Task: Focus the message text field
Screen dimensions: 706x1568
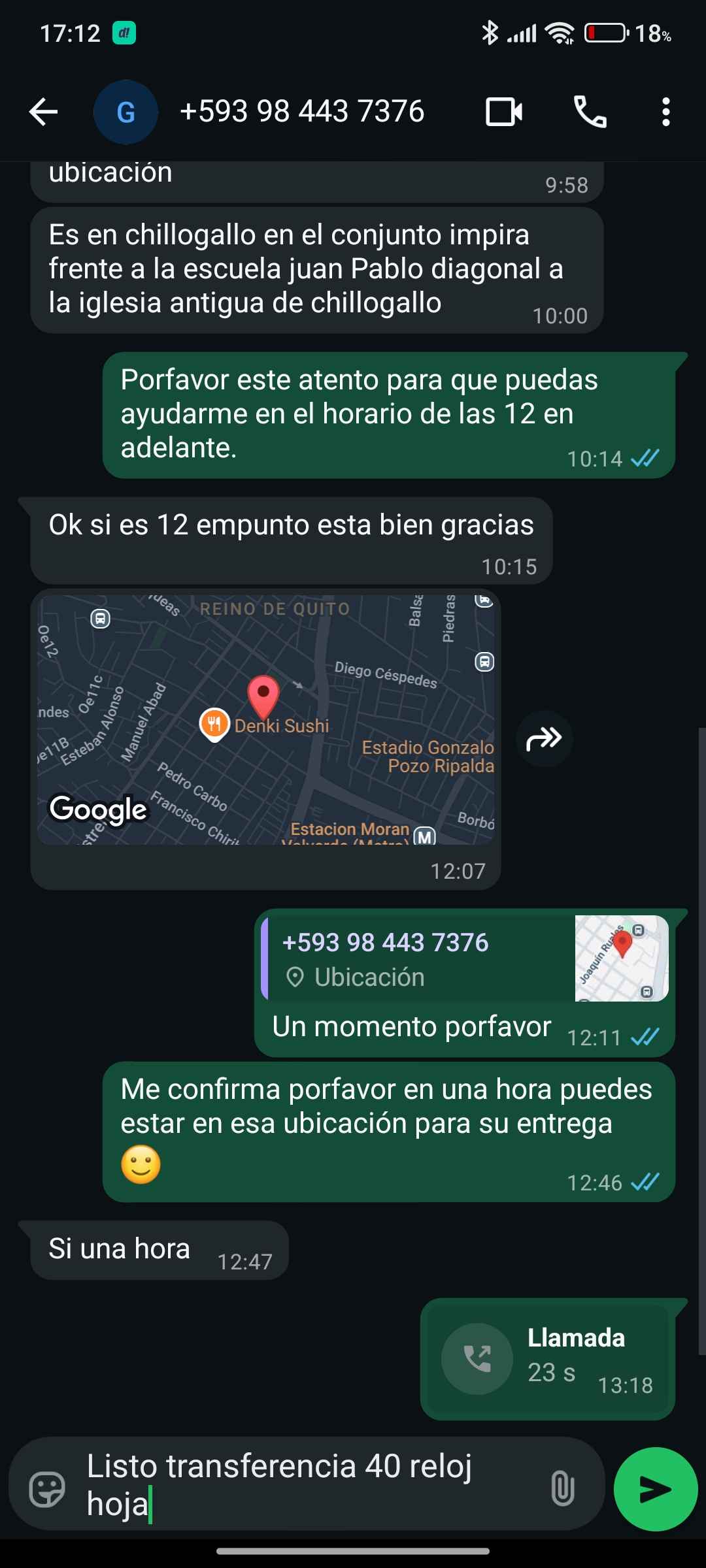Action: point(307,1484)
